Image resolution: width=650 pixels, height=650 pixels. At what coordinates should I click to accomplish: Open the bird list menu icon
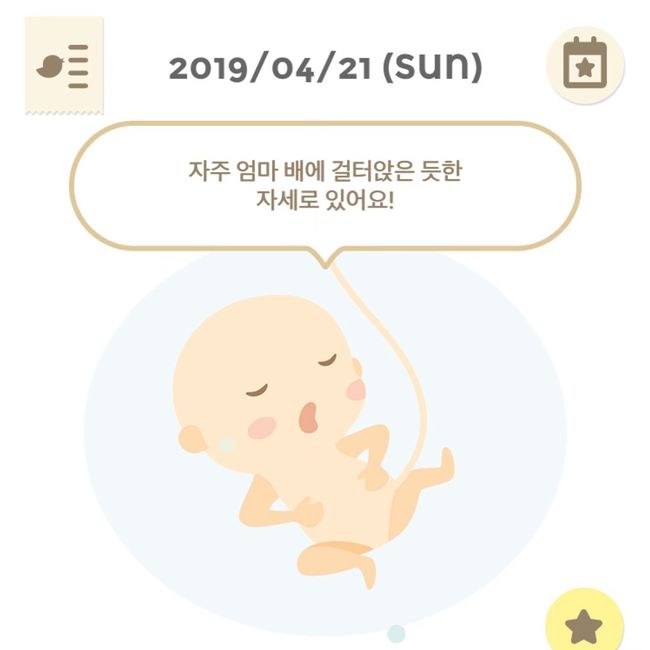pos(64,67)
